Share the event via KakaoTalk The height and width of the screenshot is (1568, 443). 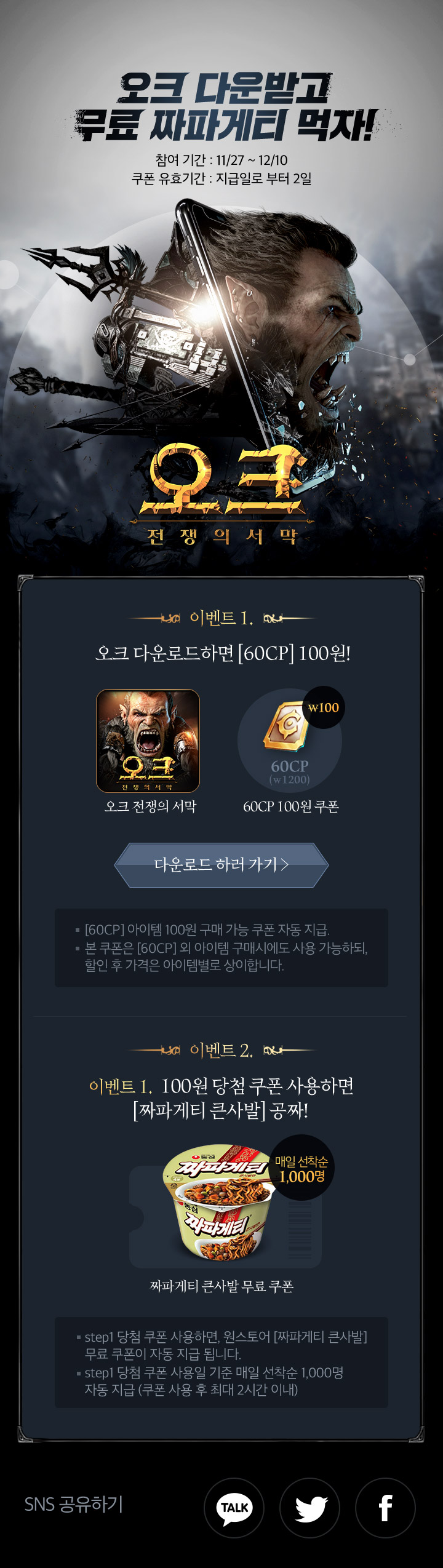pyautogui.click(x=234, y=1508)
